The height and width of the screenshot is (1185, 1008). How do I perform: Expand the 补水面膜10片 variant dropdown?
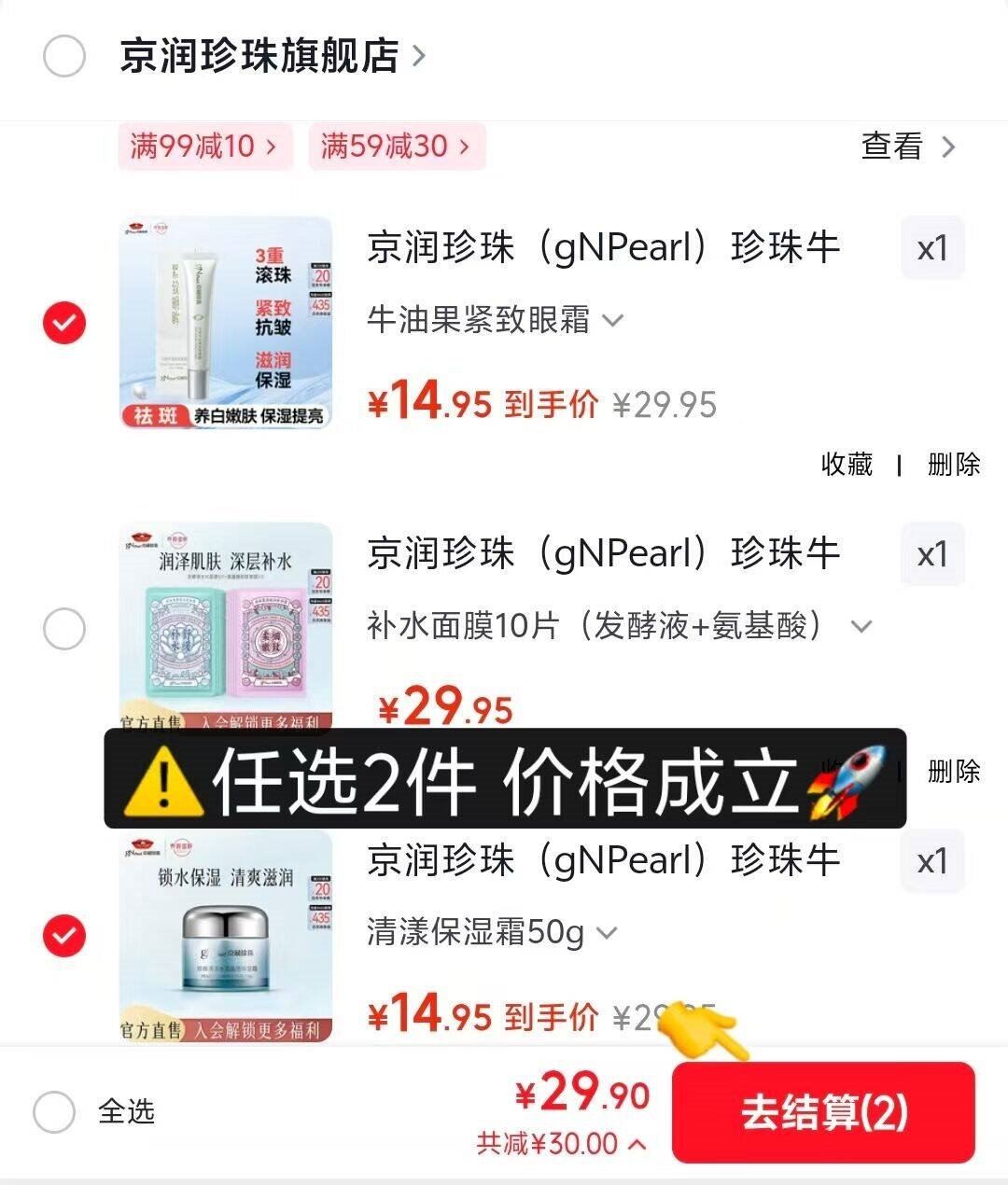point(861,626)
